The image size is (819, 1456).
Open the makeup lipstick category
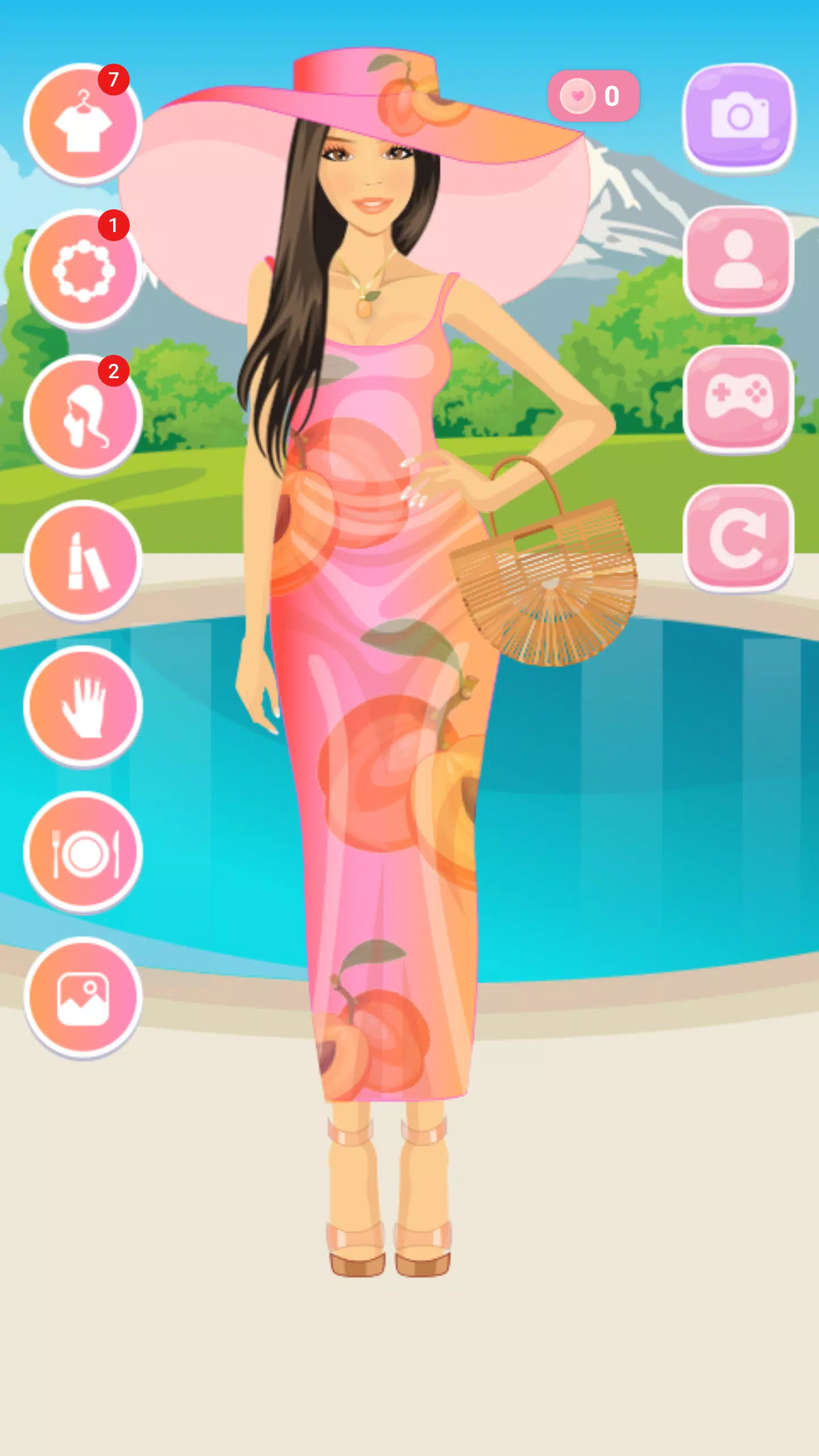click(83, 561)
